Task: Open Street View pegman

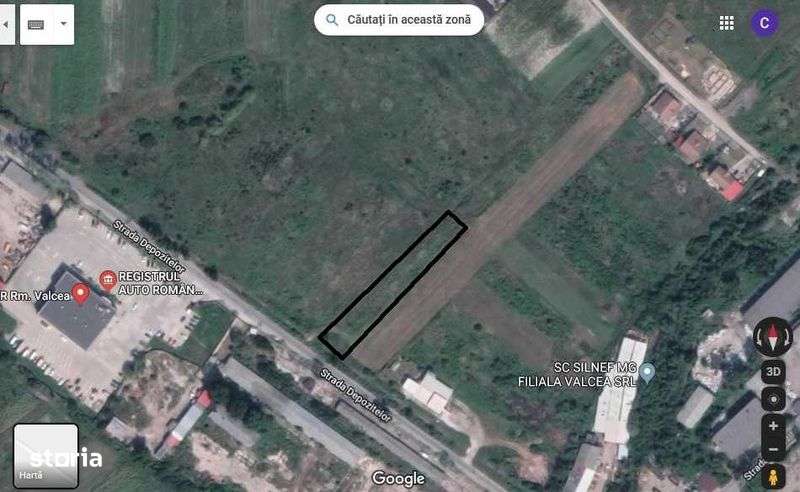Action: tap(773, 476)
